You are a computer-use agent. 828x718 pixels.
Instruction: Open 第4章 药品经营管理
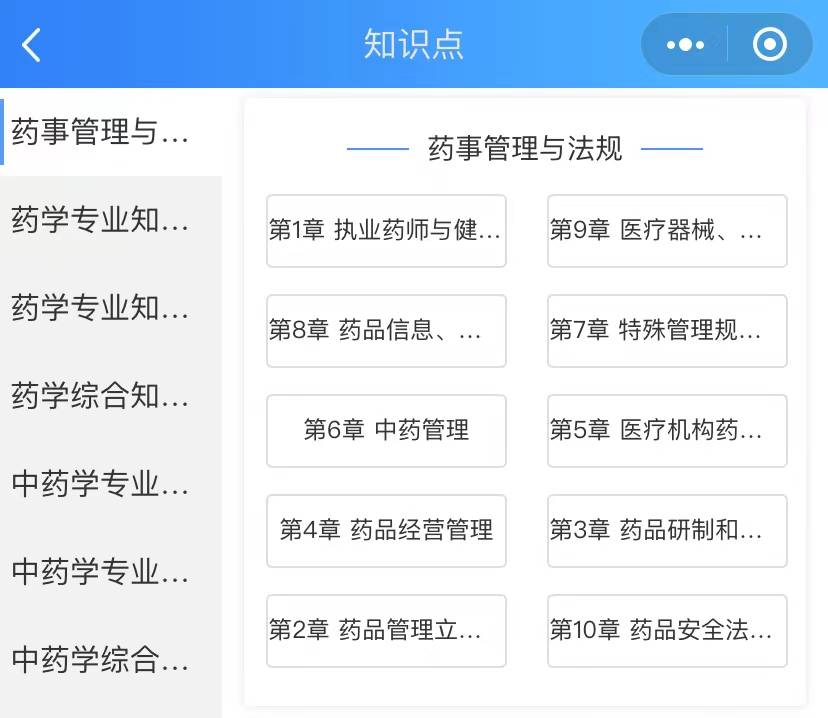click(386, 531)
